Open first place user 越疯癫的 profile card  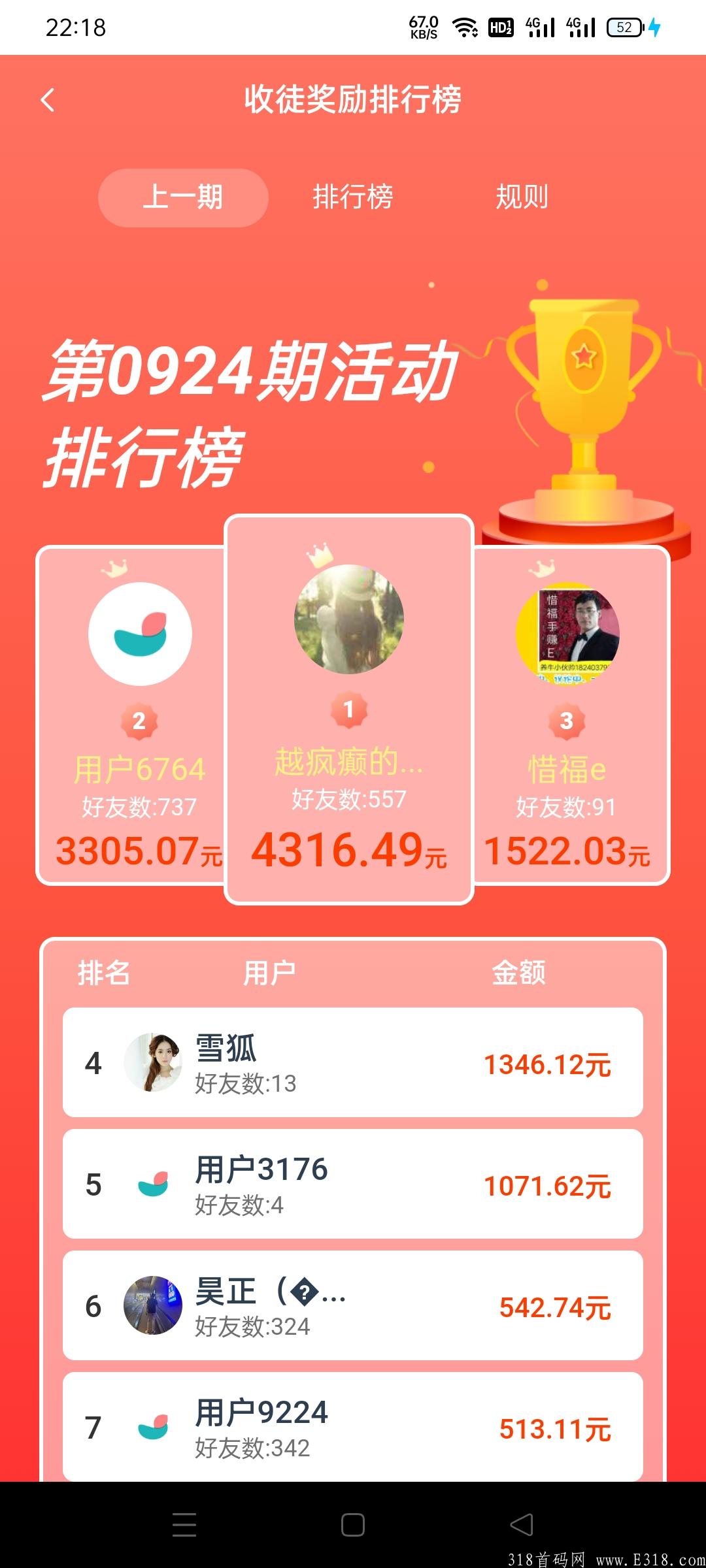pos(347,764)
